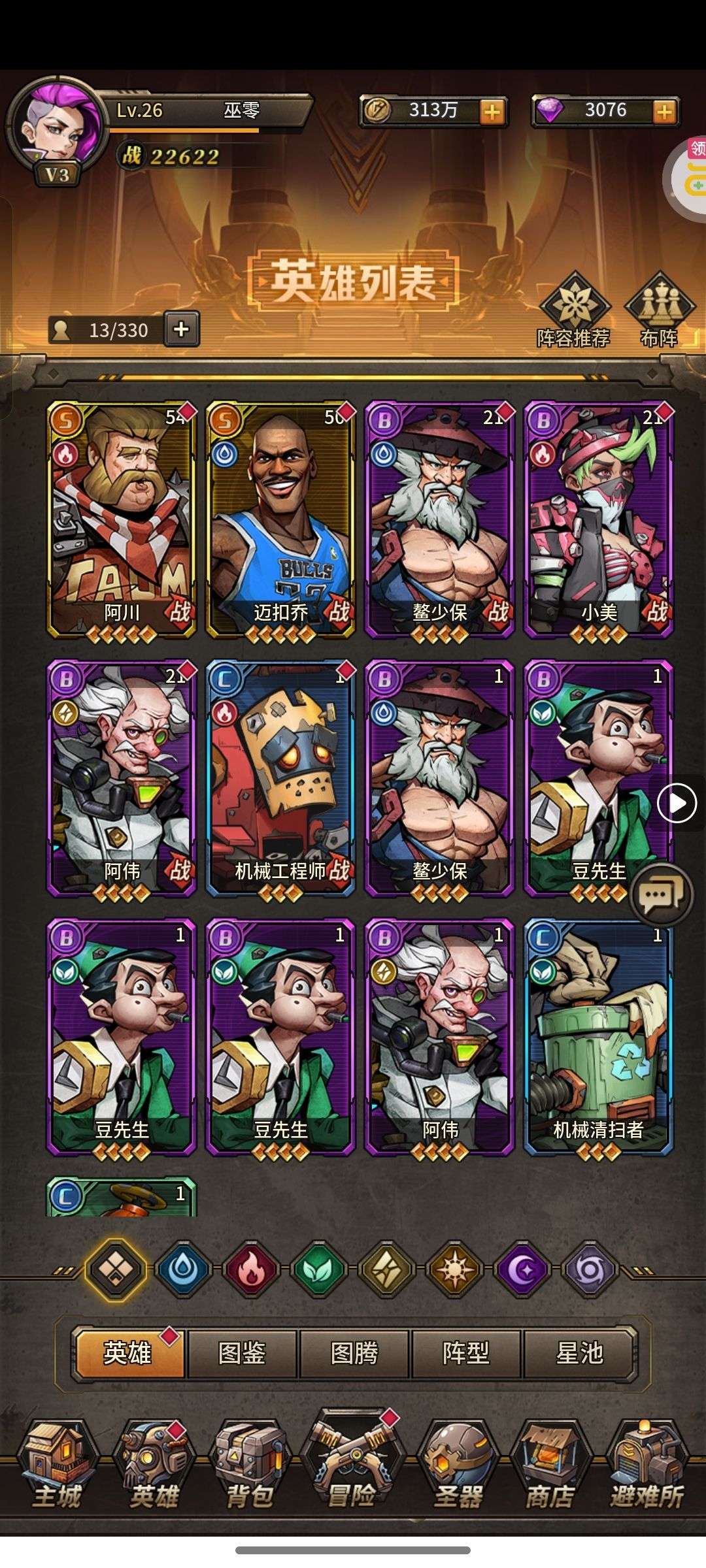
Task: Switch to the 星池 tab
Action: coord(579,1353)
